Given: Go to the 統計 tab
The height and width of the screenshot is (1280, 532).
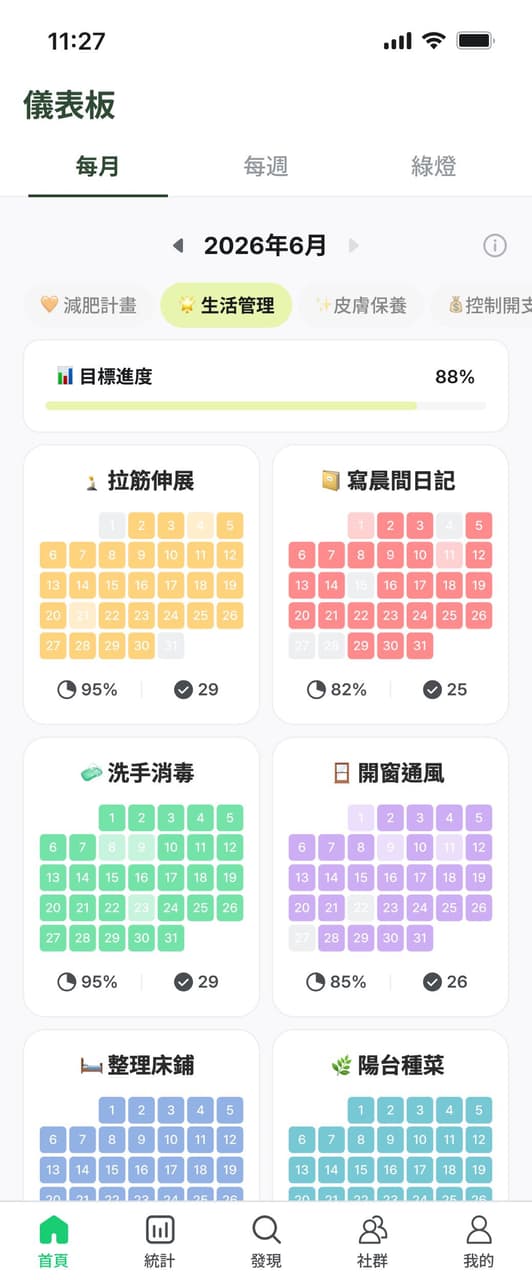Looking at the screenshot, I should click(x=160, y=1241).
